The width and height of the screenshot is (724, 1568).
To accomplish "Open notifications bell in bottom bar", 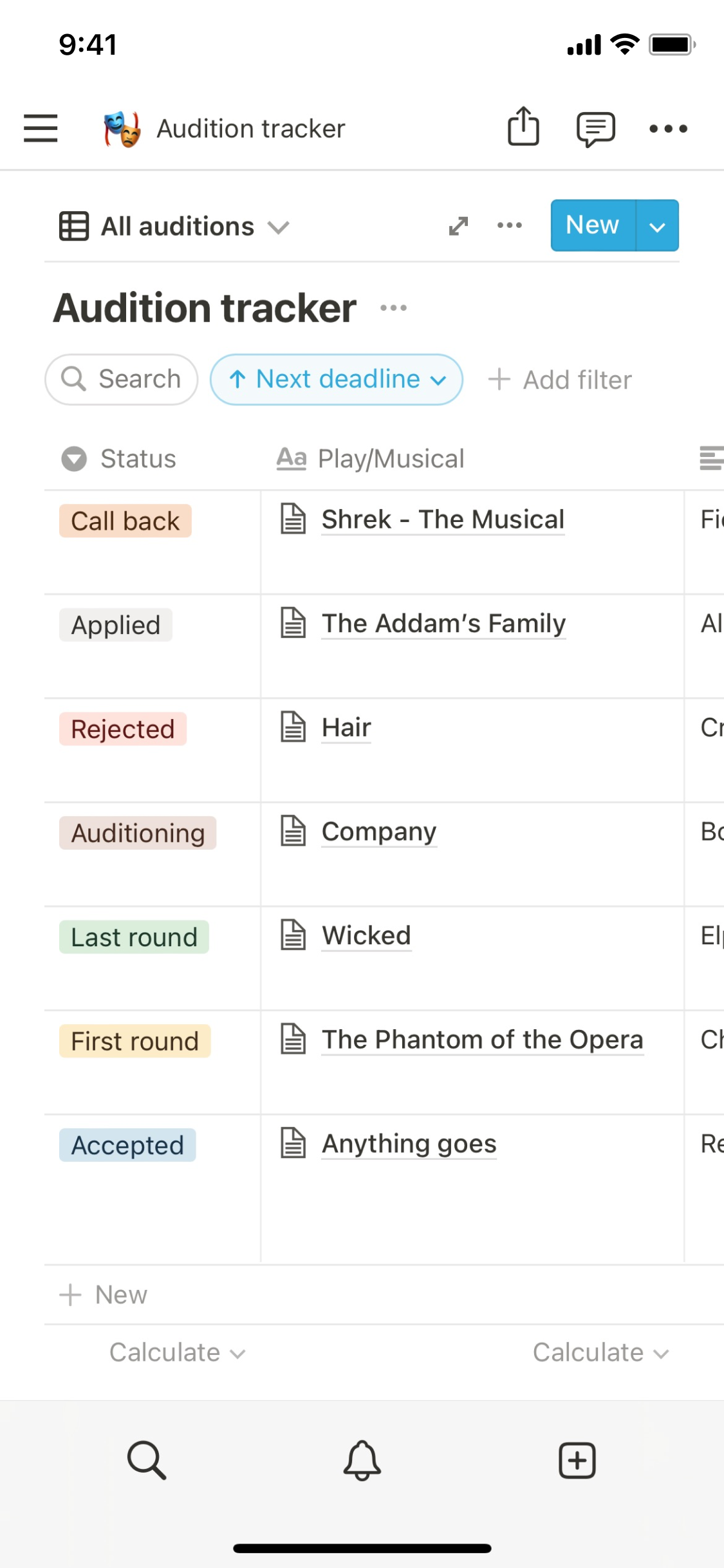I will [x=362, y=1460].
